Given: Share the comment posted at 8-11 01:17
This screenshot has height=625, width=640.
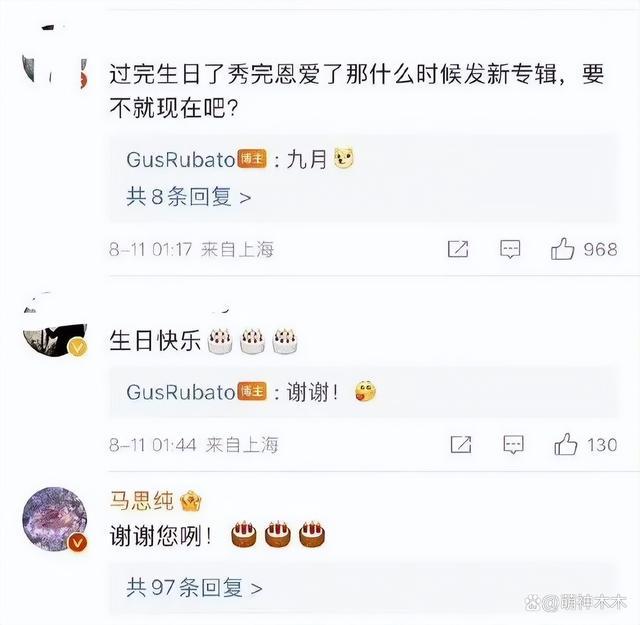Looking at the screenshot, I should [458, 249].
